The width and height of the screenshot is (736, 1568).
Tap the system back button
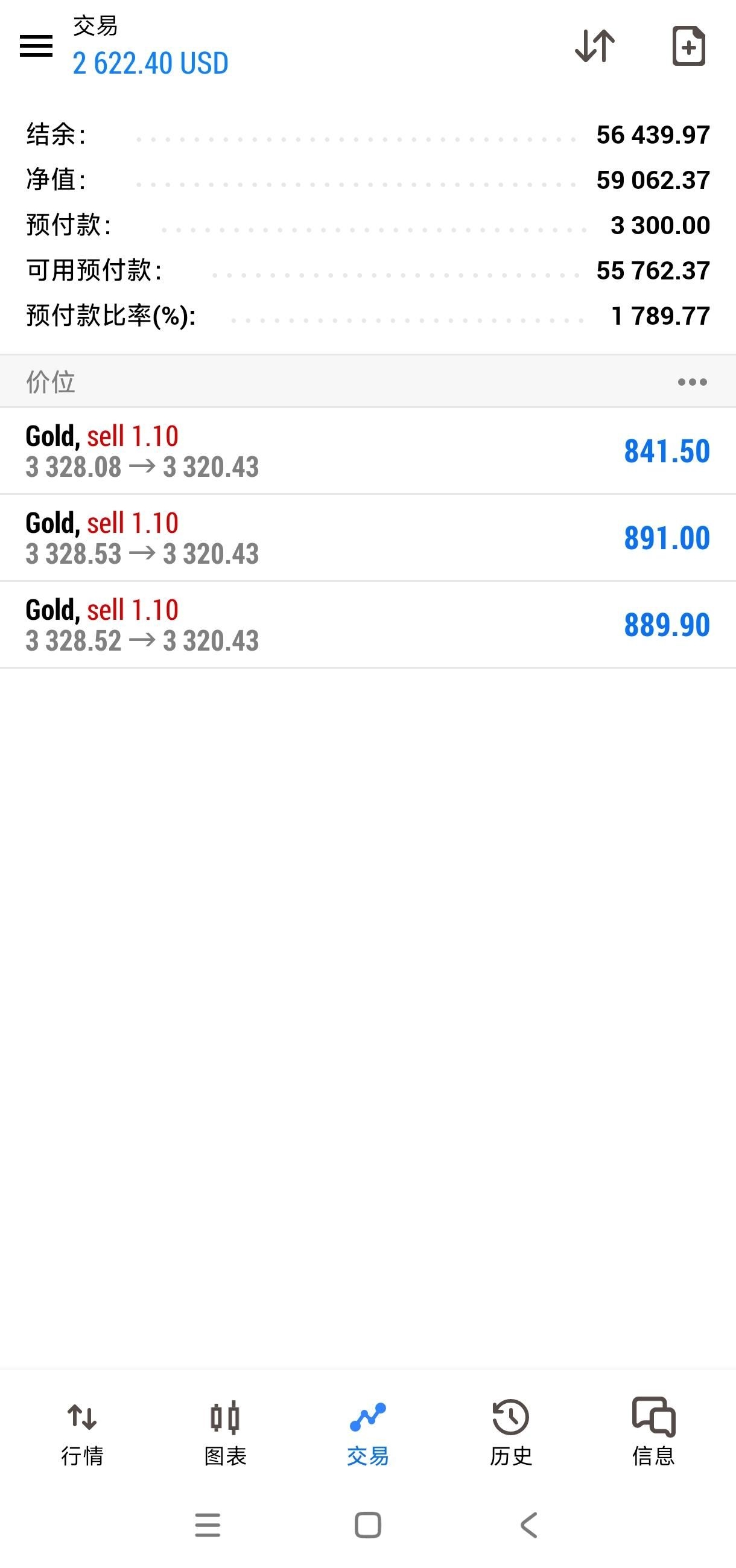[529, 1525]
